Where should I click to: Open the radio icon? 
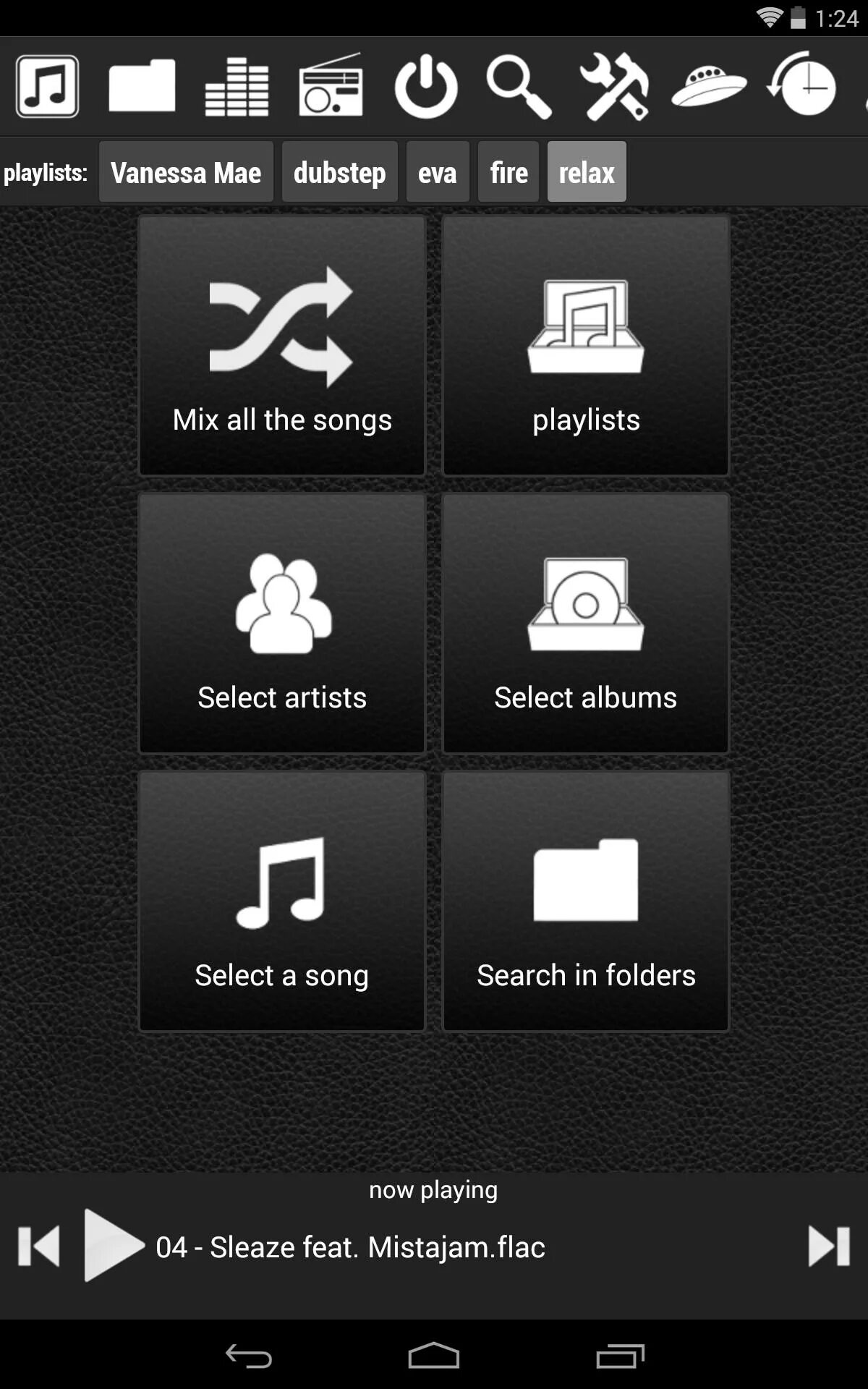[331, 87]
